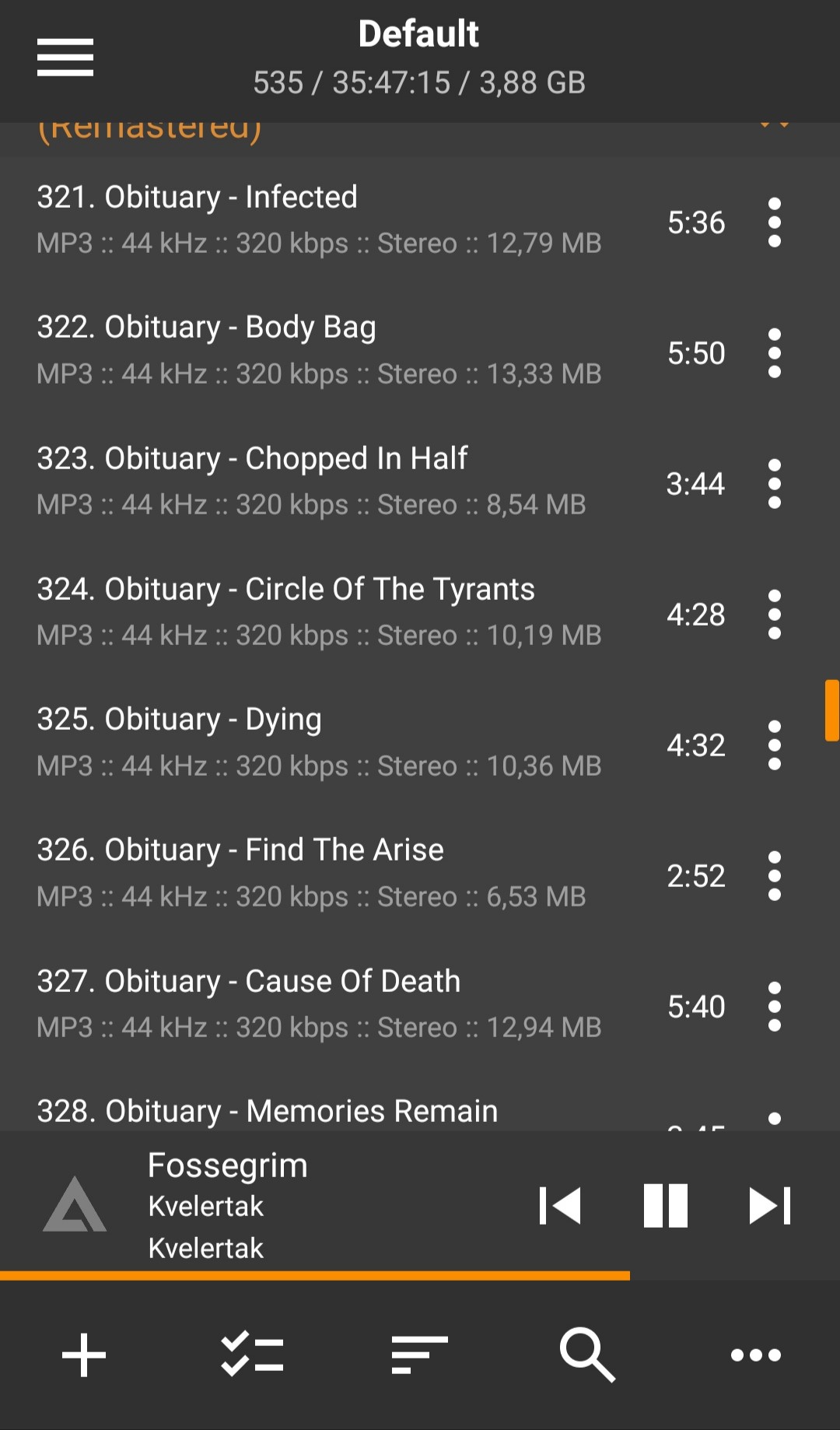Screen dimensions: 840x1430
Task: Tap the orange playback progress bar
Action: pyautogui.click(x=315, y=1275)
